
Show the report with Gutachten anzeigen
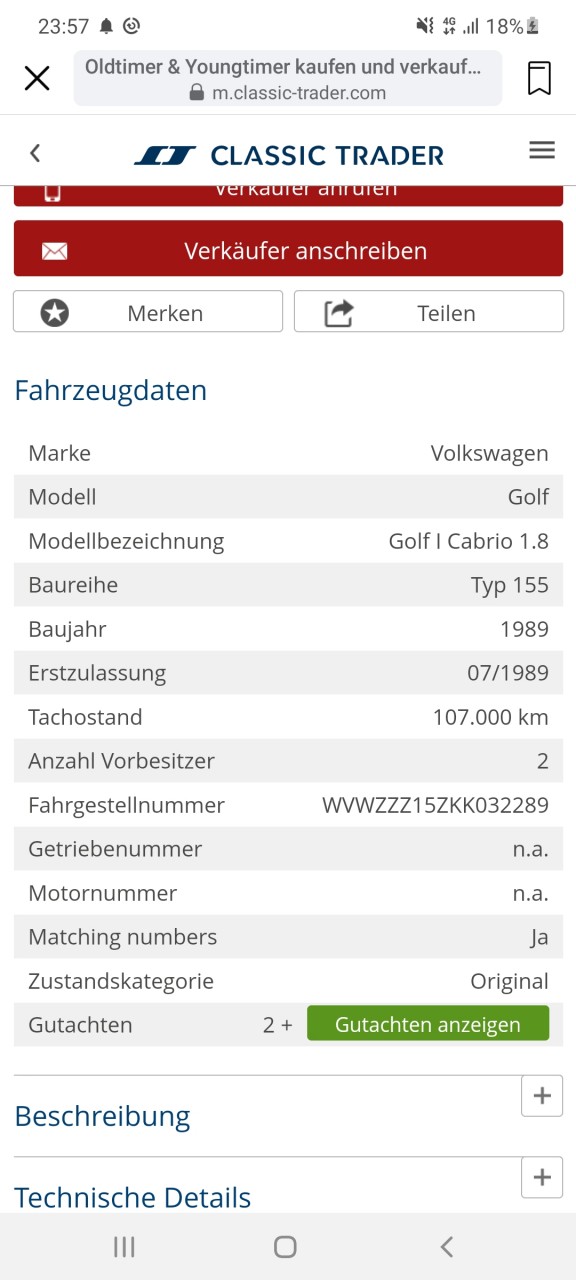point(428,1024)
